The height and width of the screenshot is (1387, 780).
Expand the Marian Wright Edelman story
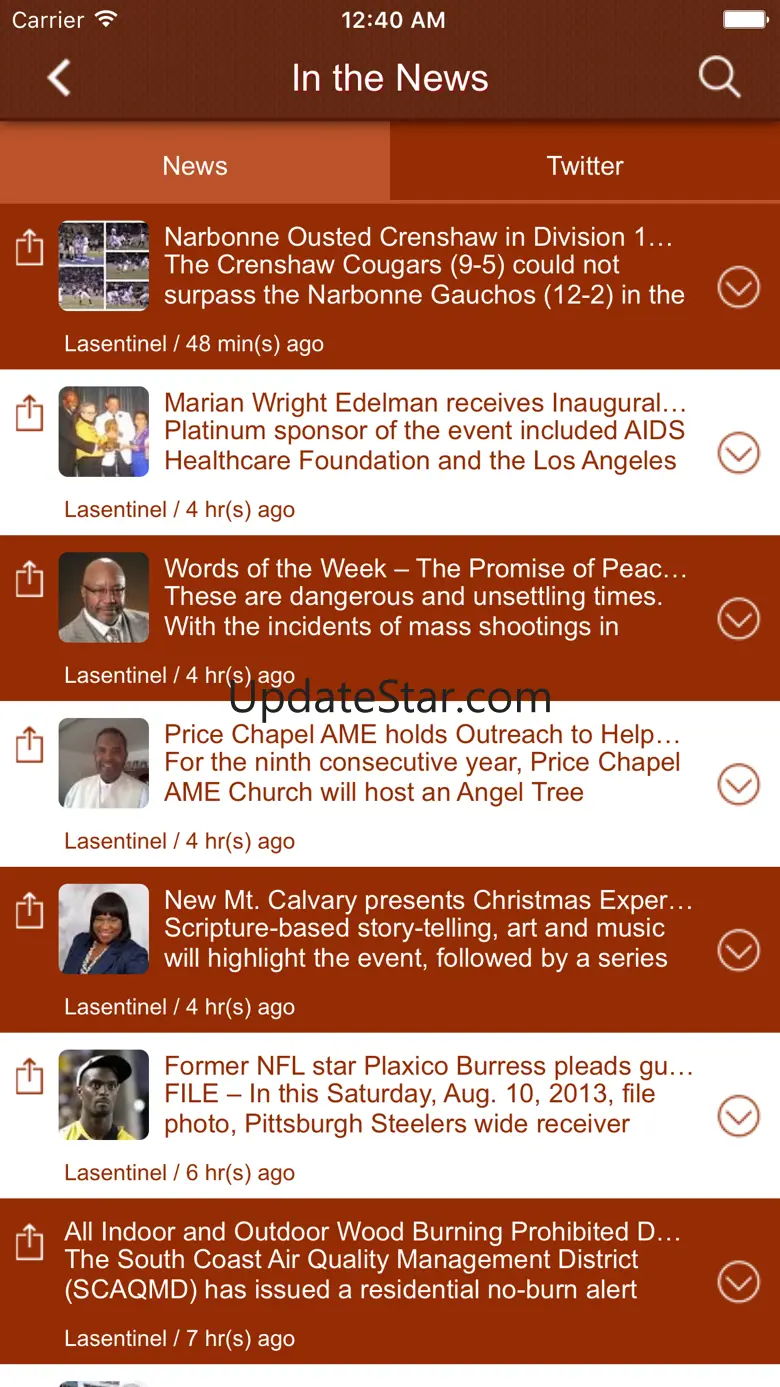point(739,454)
